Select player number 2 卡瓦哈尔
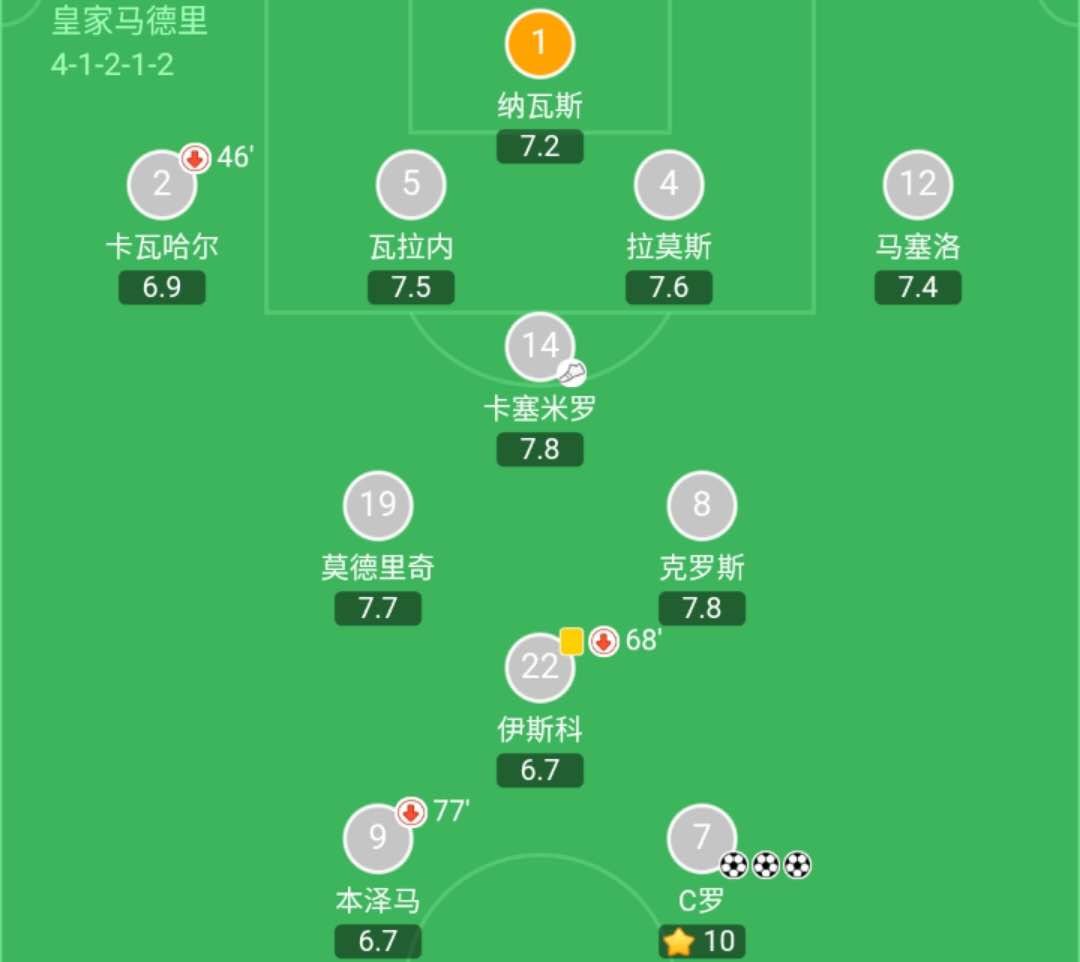The height and width of the screenshot is (962, 1080). pos(161,185)
